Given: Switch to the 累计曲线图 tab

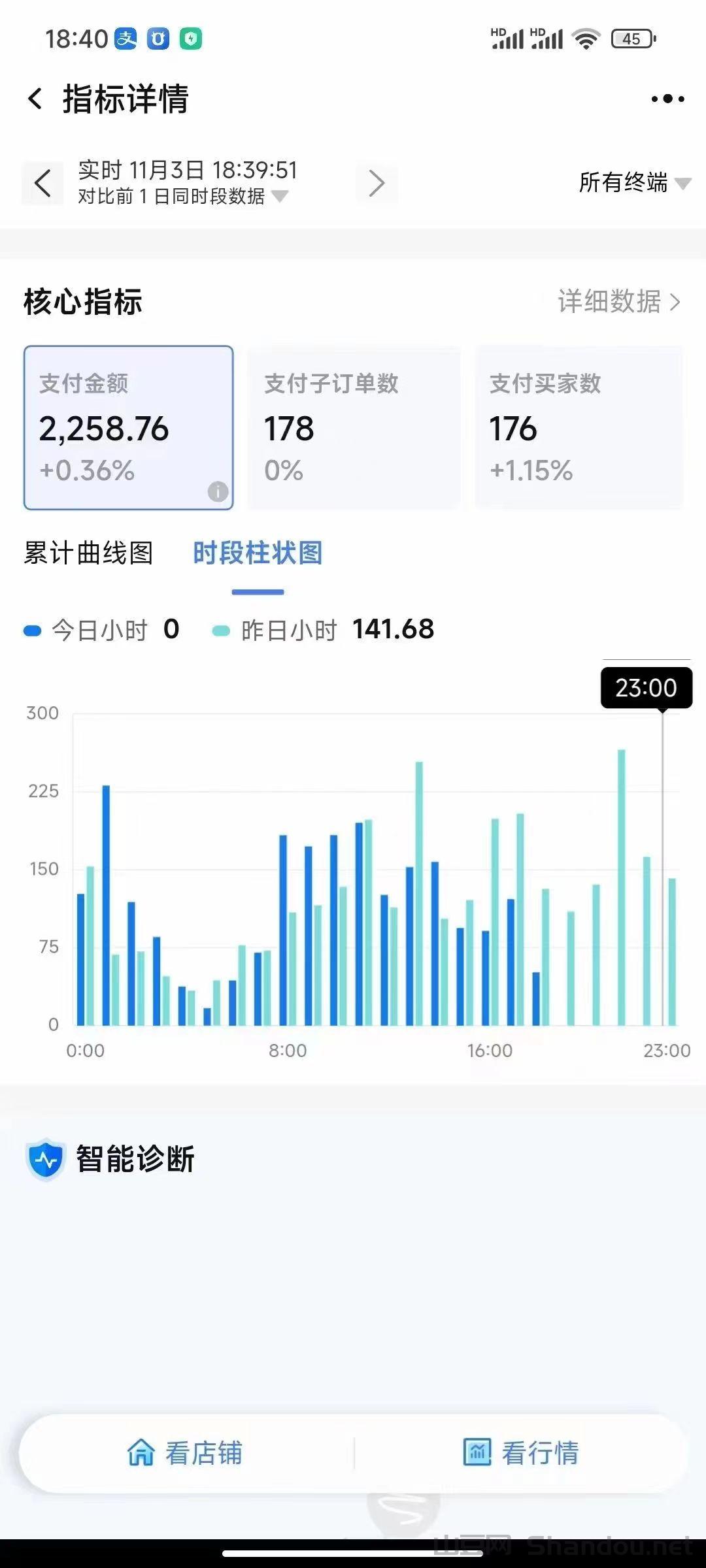Looking at the screenshot, I should tap(87, 553).
